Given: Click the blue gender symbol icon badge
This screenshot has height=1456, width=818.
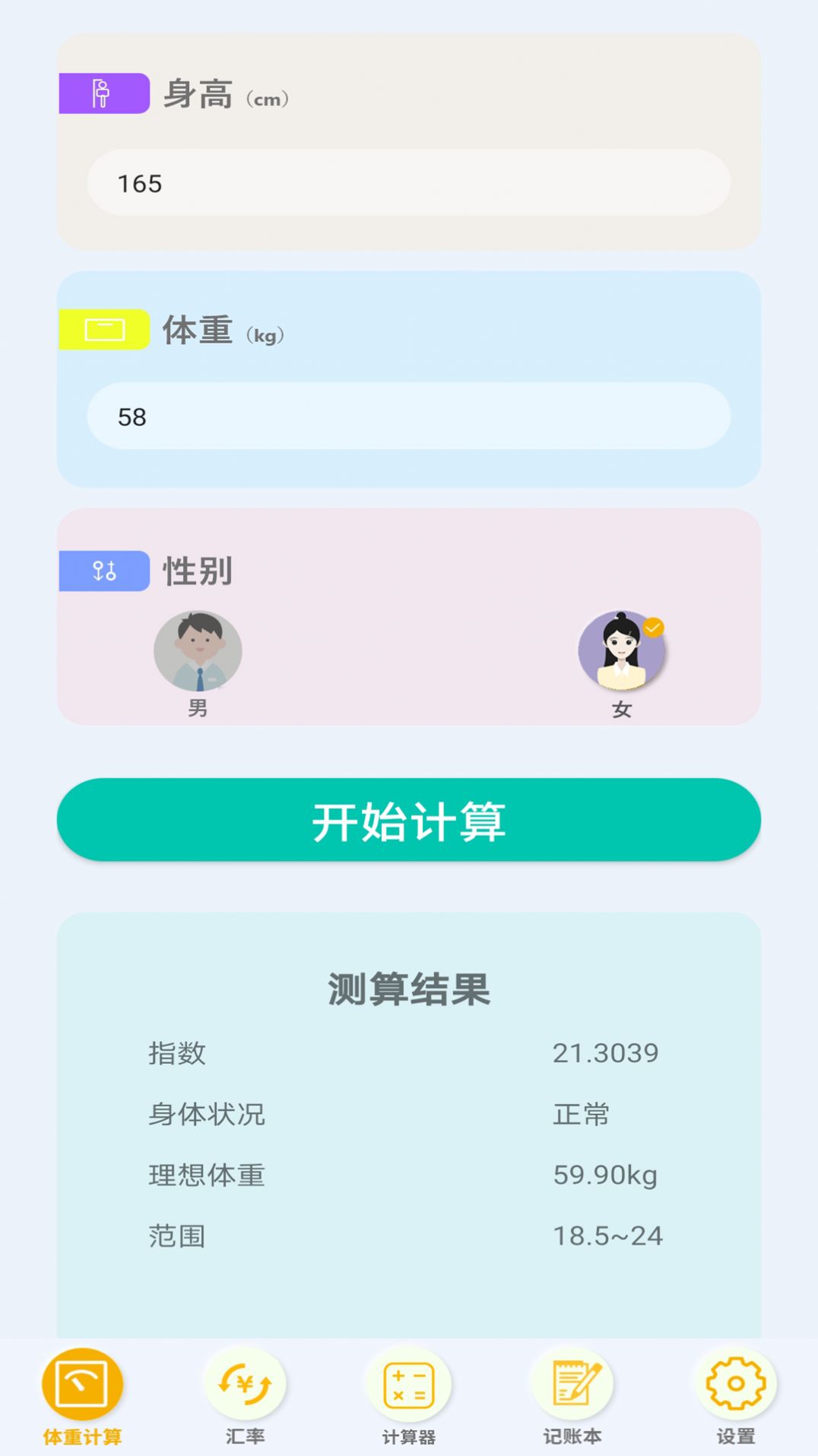Looking at the screenshot, I should [103, 571].
